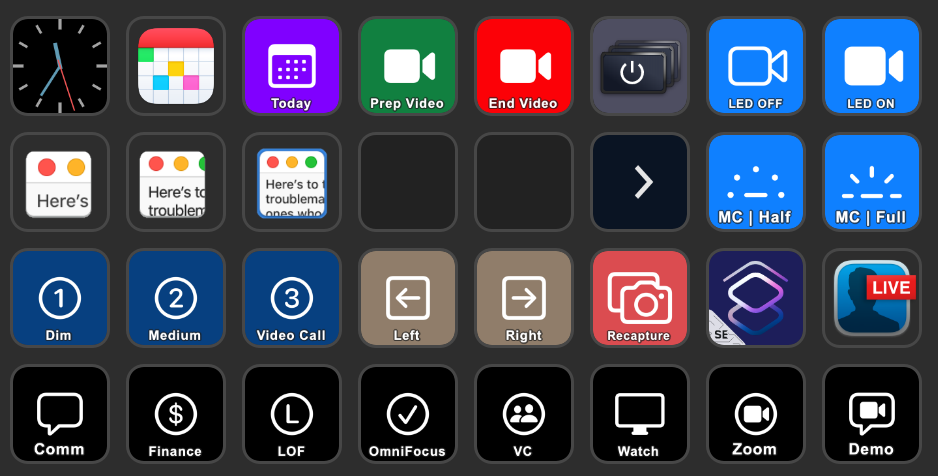Open the calendar app icon
The image size is (938, 476).
[176, 66]
